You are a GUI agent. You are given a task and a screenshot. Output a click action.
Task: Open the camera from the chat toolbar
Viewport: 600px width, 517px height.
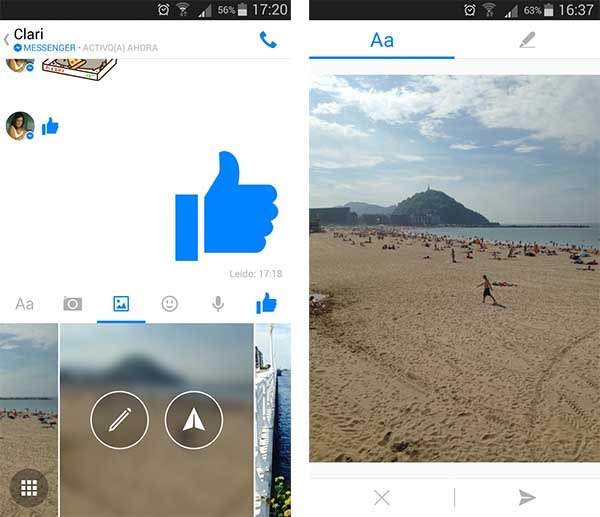point(73,304)
